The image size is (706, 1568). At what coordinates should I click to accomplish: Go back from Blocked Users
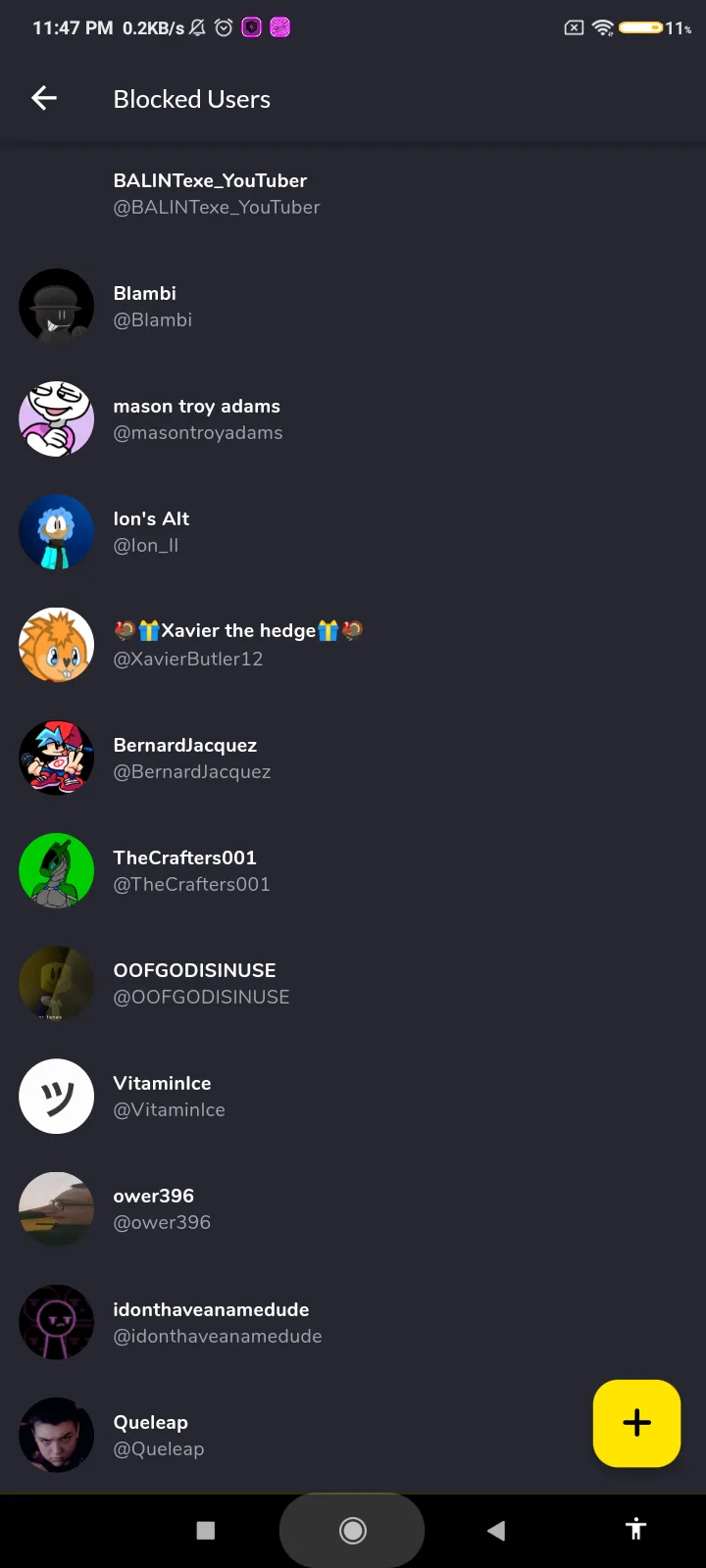44,98
